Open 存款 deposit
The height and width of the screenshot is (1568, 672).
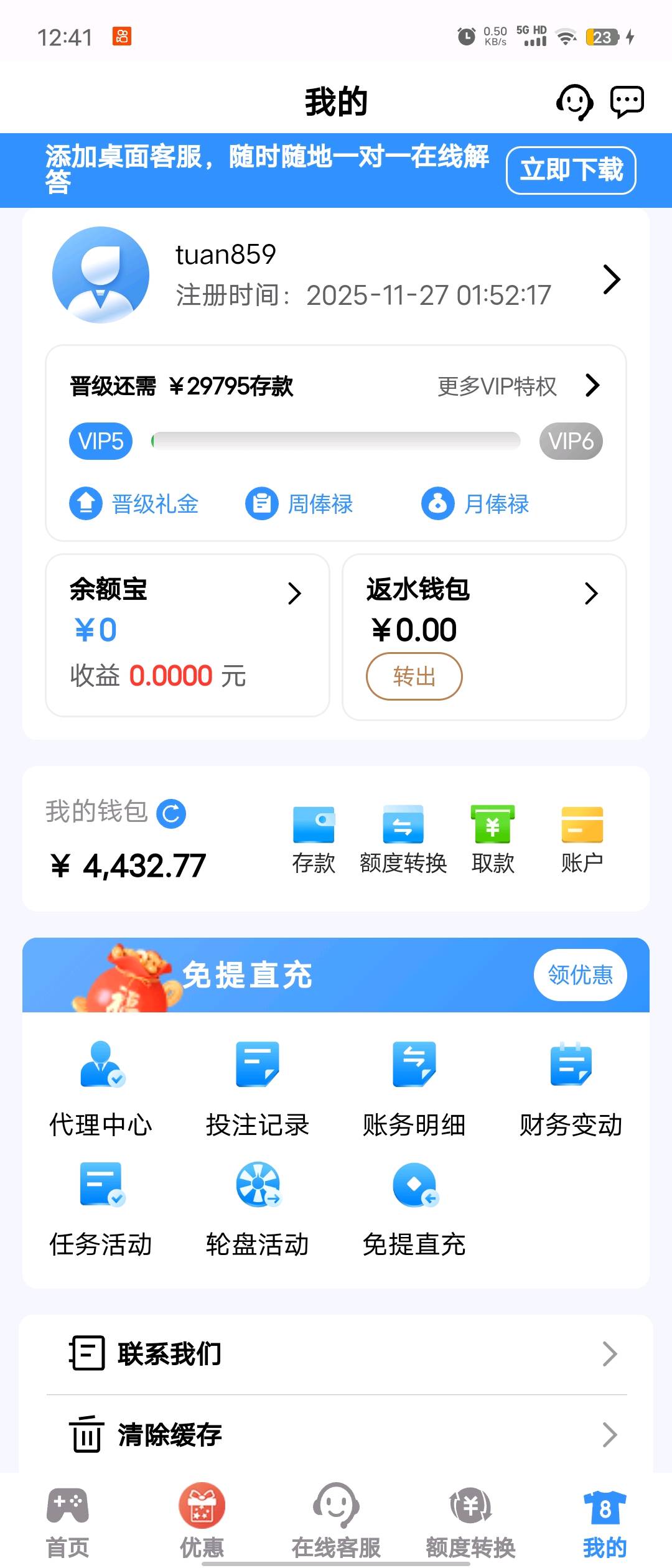click(x=314, y=838)
